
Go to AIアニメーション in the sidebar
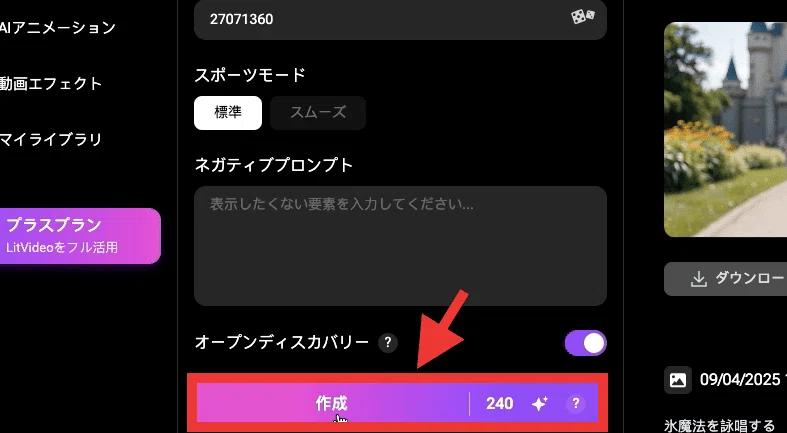(58, 28)
